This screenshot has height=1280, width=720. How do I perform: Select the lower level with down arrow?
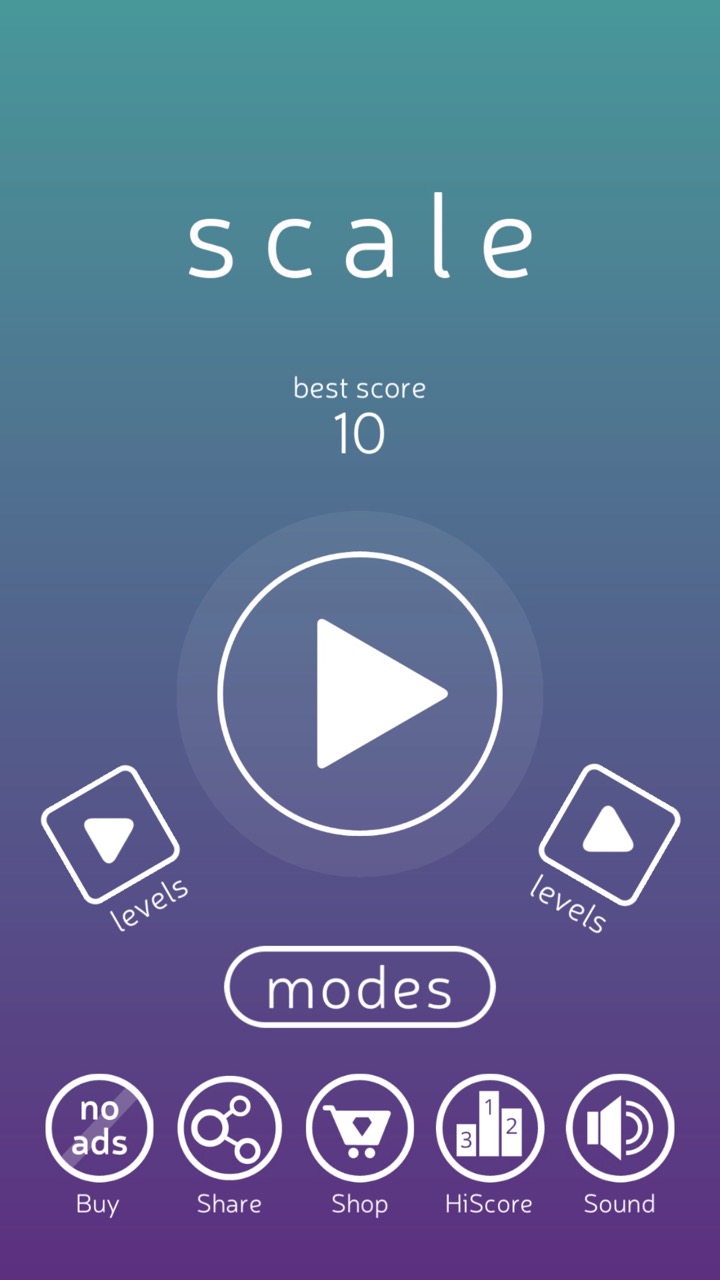110,836
